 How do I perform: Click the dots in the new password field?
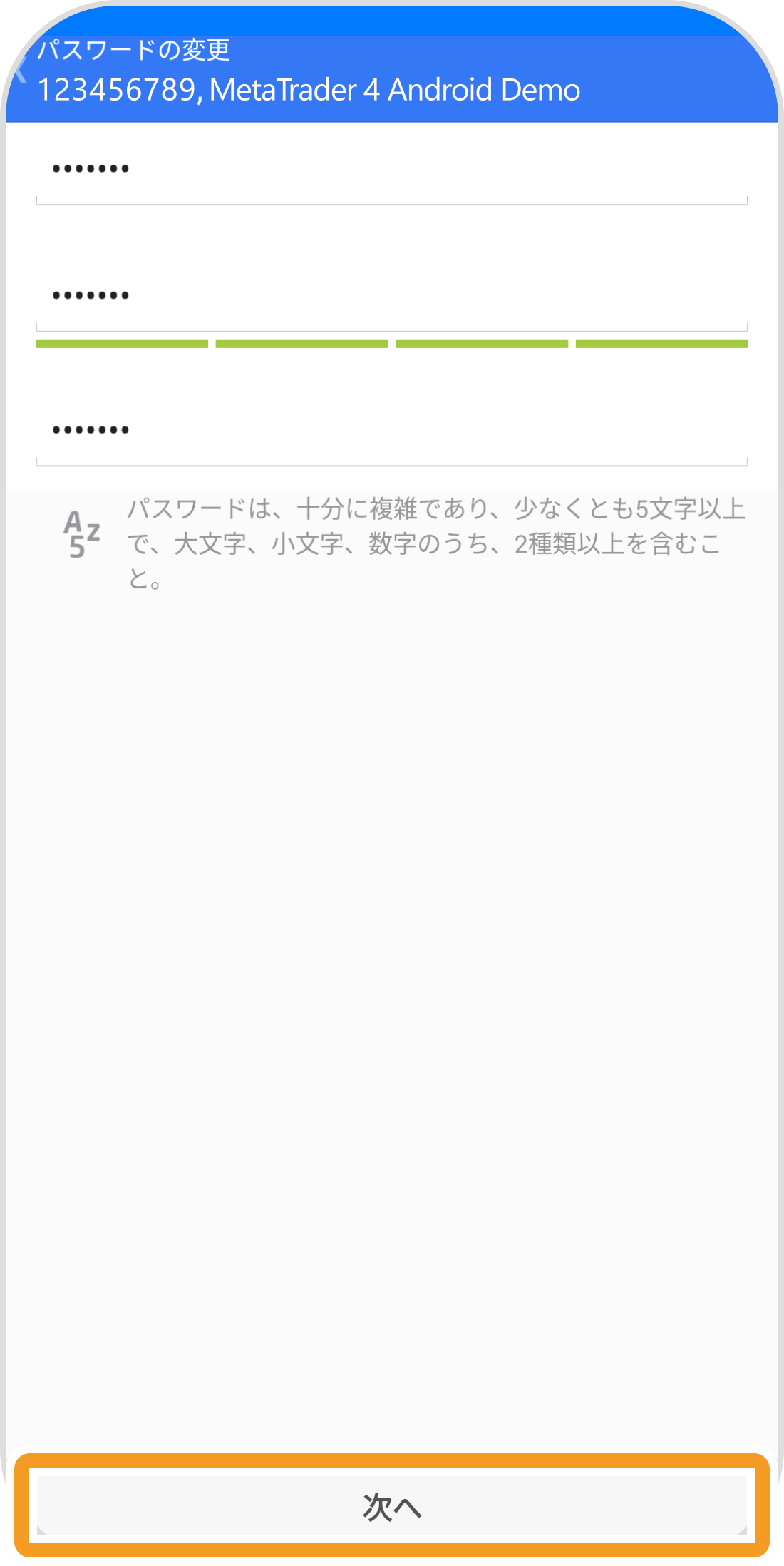pyautogui.click(x=91, y=295)
